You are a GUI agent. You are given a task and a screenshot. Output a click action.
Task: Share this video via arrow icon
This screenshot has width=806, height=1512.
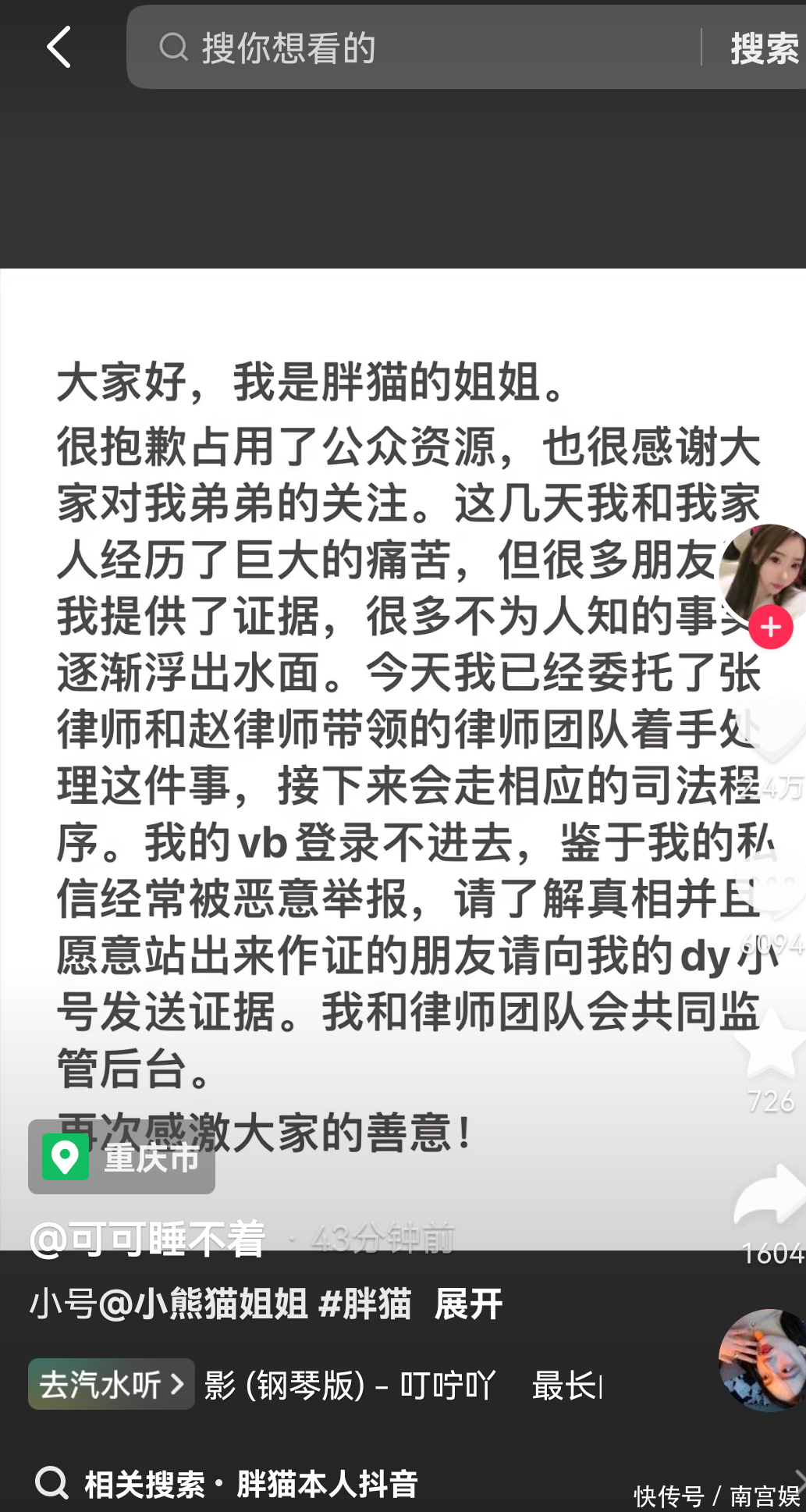click(x=771, y=1193)
